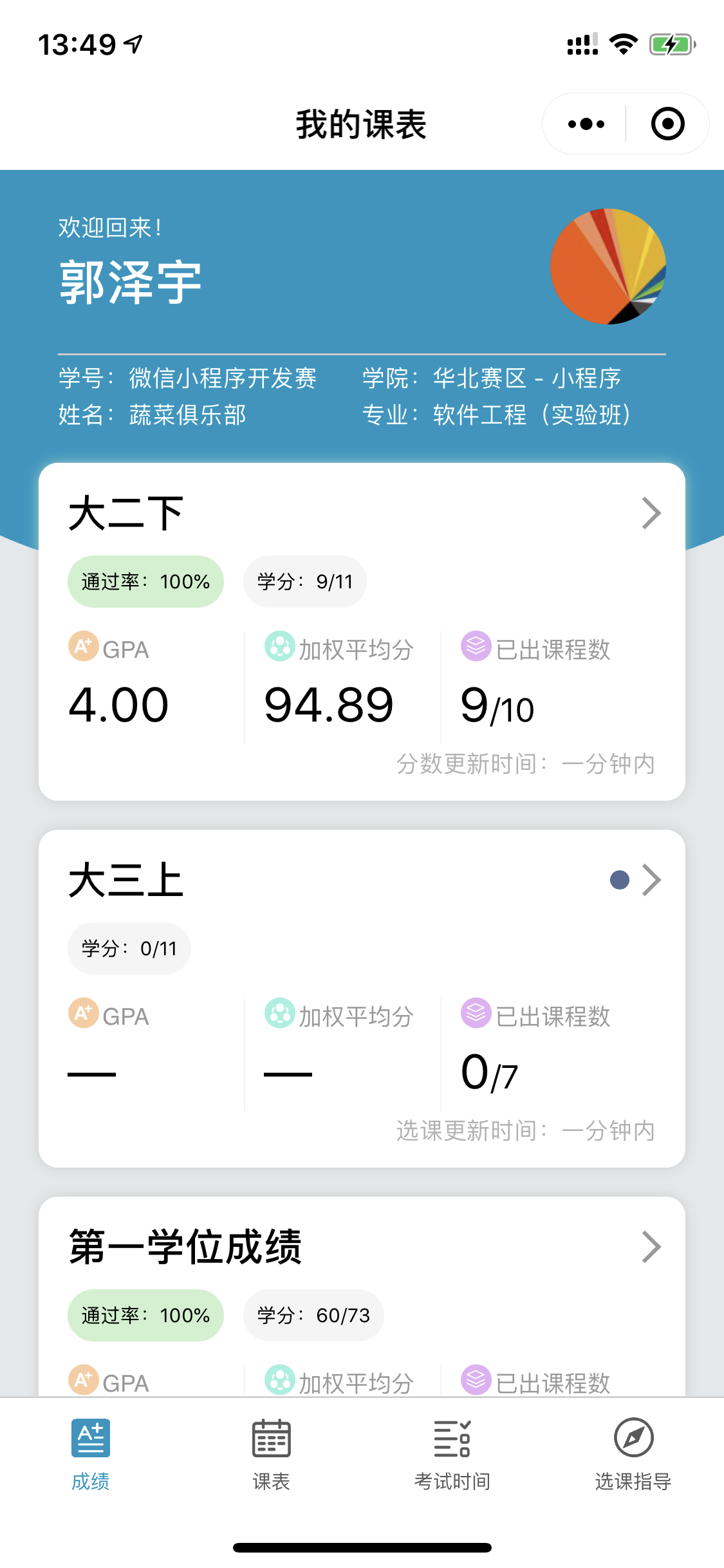Stay on the 成绩 tab
This screenshot has width=724, height=1568.
coord(90,1454)
